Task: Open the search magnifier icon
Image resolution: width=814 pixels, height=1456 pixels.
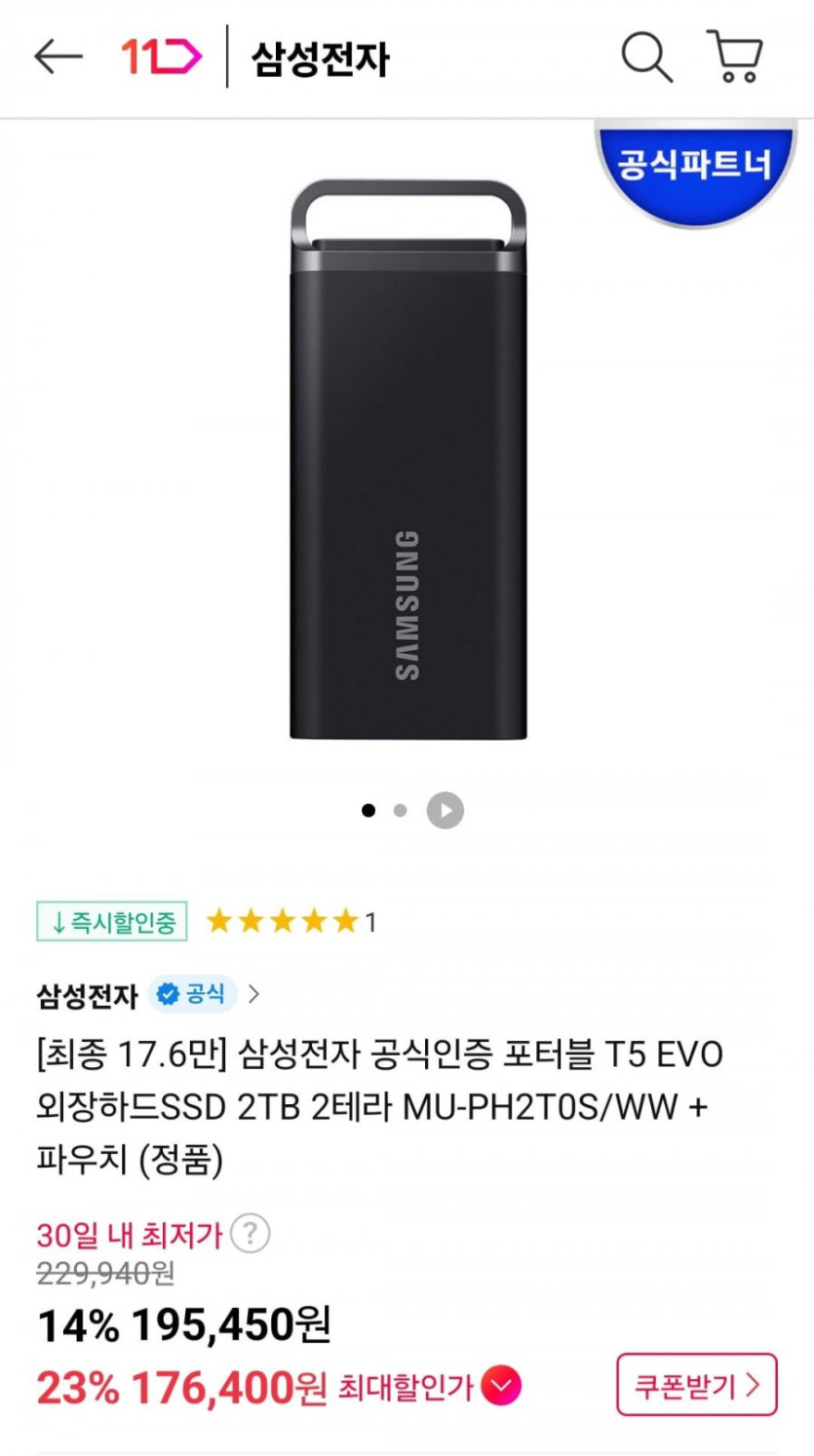Action: coord(647,57)
